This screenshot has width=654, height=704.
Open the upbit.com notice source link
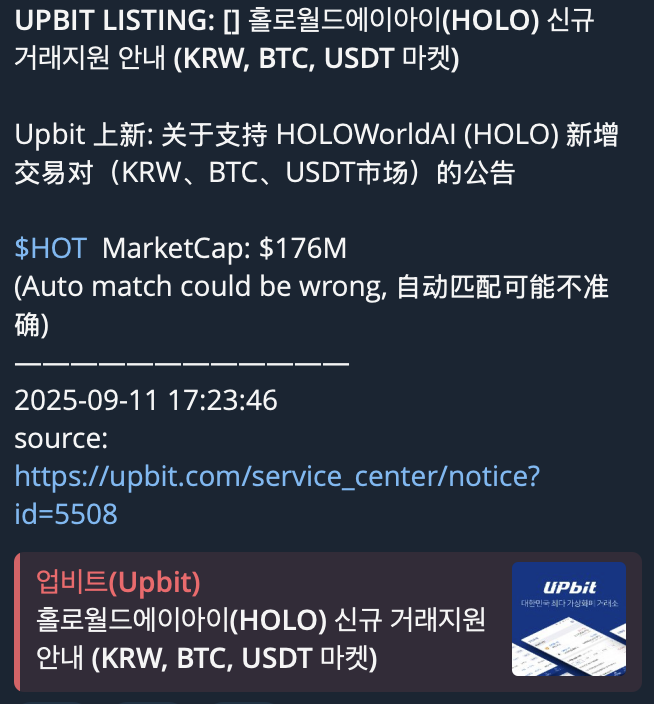(x=277, y=477)
